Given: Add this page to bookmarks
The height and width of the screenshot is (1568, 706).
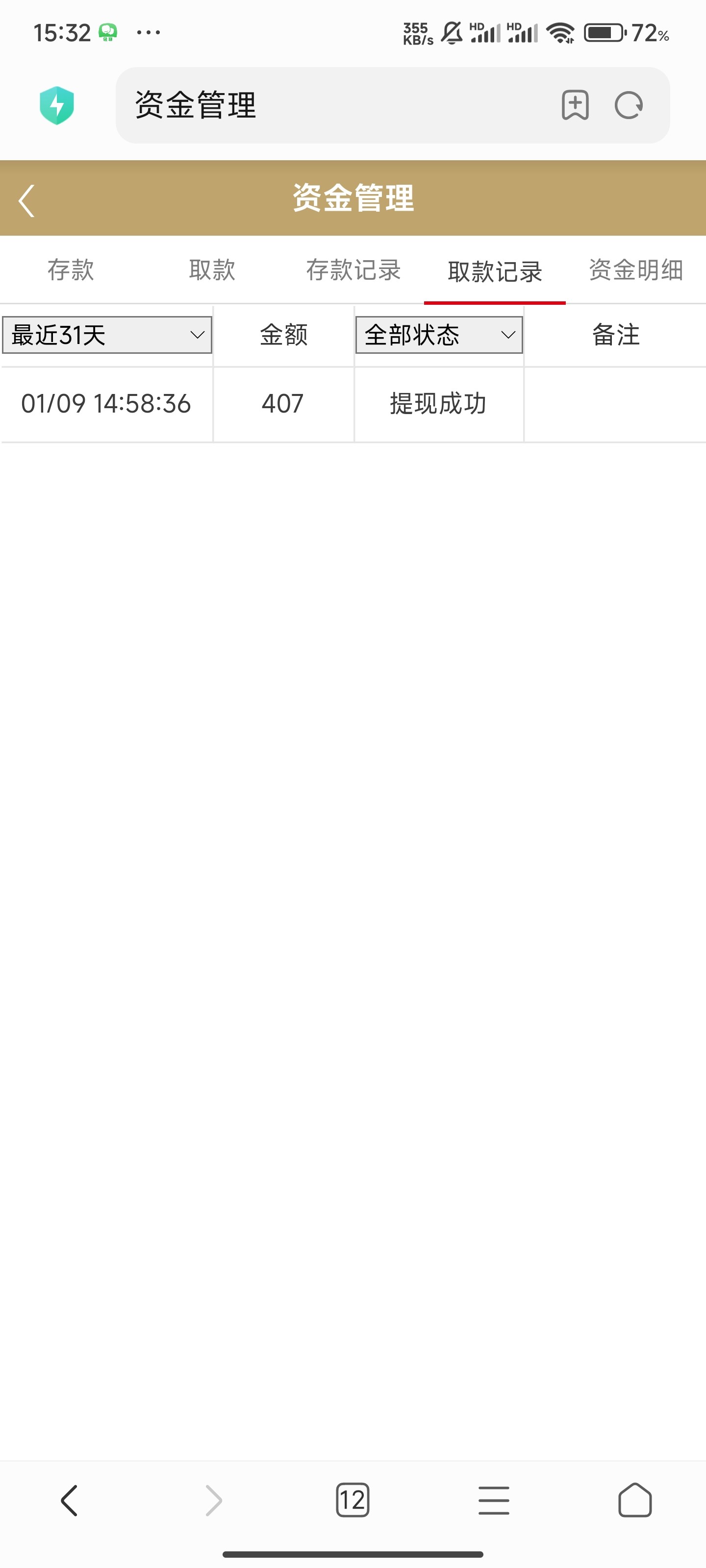Looking at the screenshot, I should click(575, 105).
